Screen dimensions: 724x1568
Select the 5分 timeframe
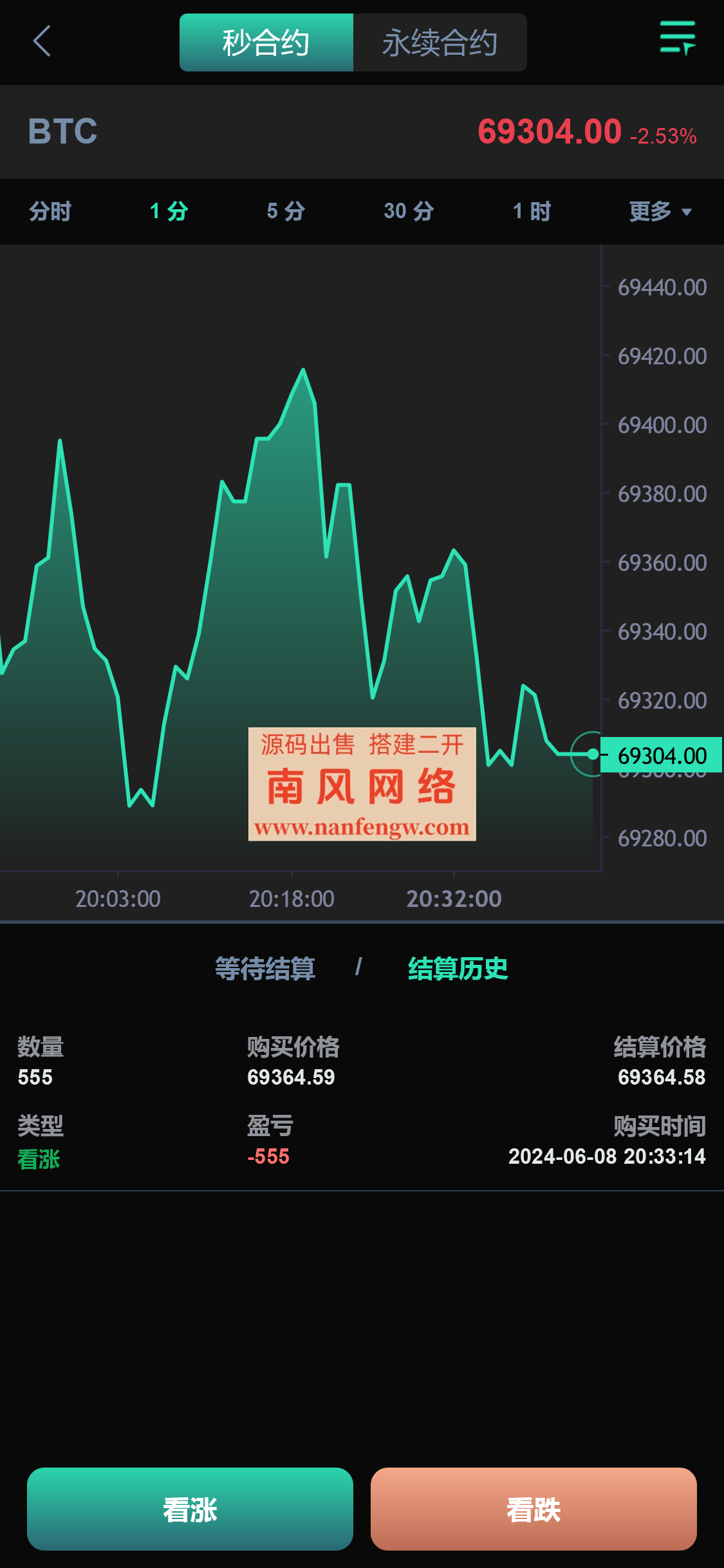coord(285,211)
